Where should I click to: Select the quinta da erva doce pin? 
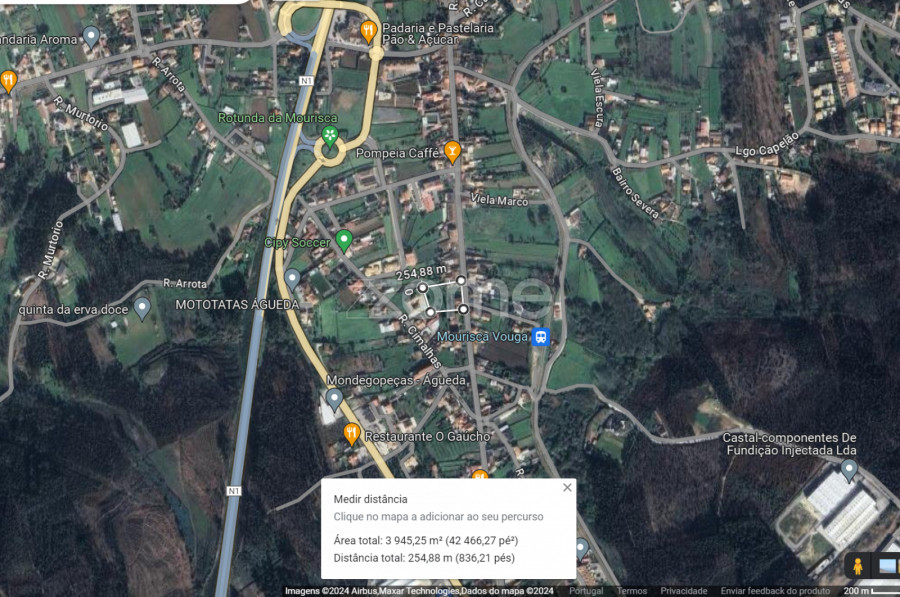(142, 307)
